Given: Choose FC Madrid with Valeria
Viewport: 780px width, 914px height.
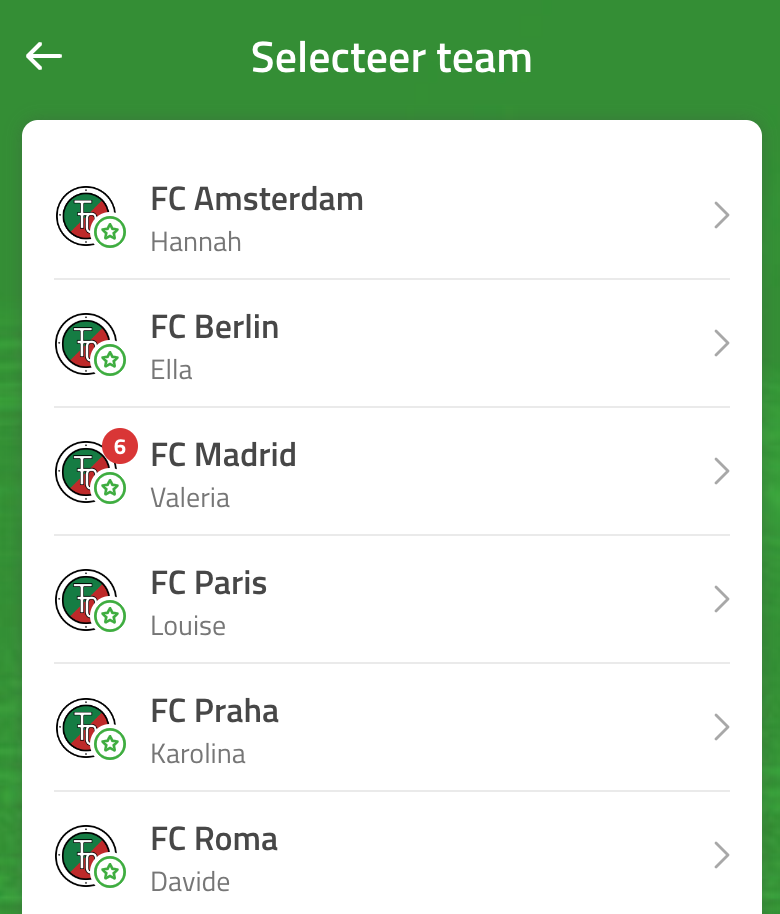Looking at the screenshot, I should 390,472.
